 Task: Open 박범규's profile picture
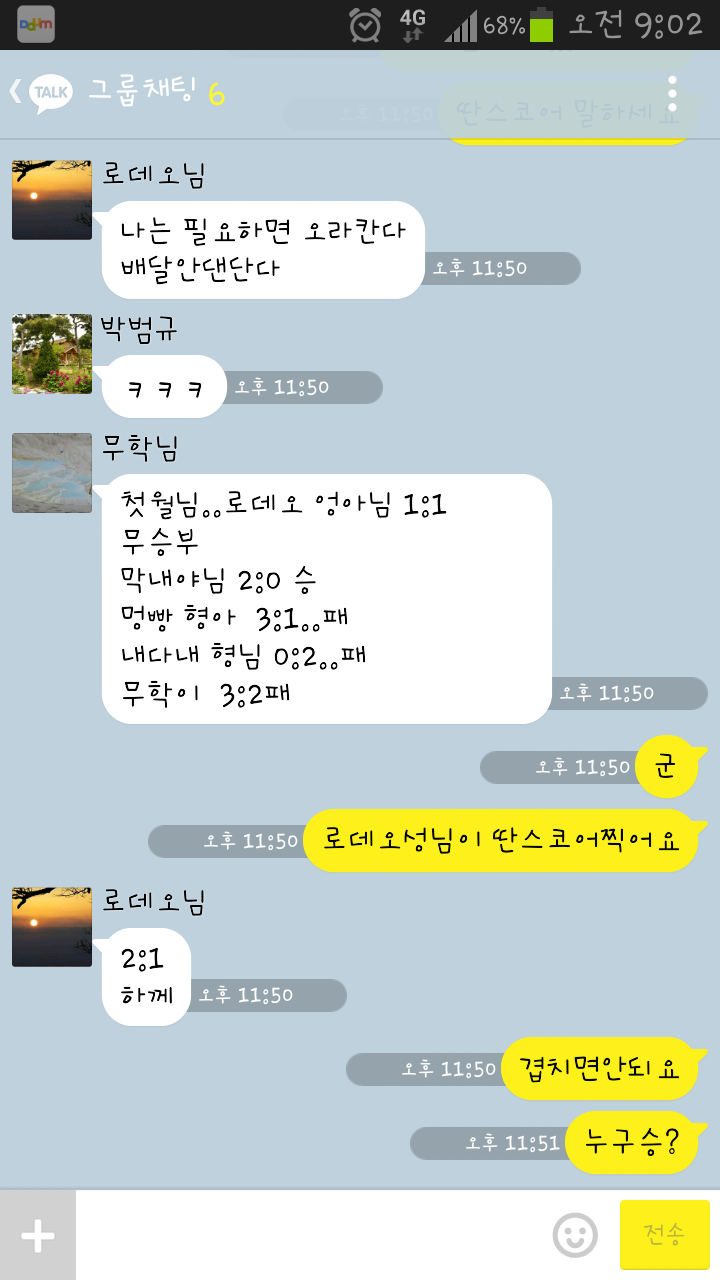point(52,354)
